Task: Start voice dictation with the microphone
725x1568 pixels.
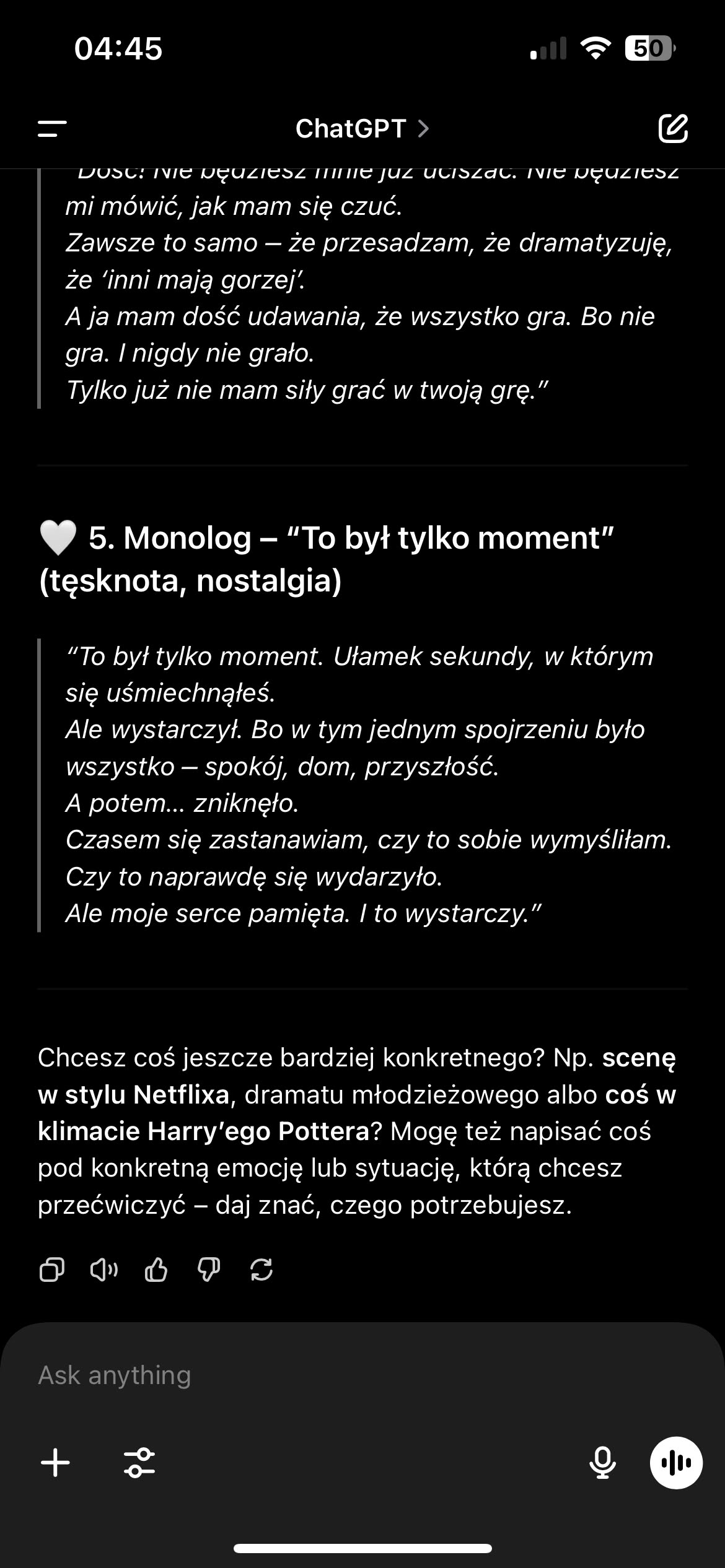Action: tap(602, 1463)
